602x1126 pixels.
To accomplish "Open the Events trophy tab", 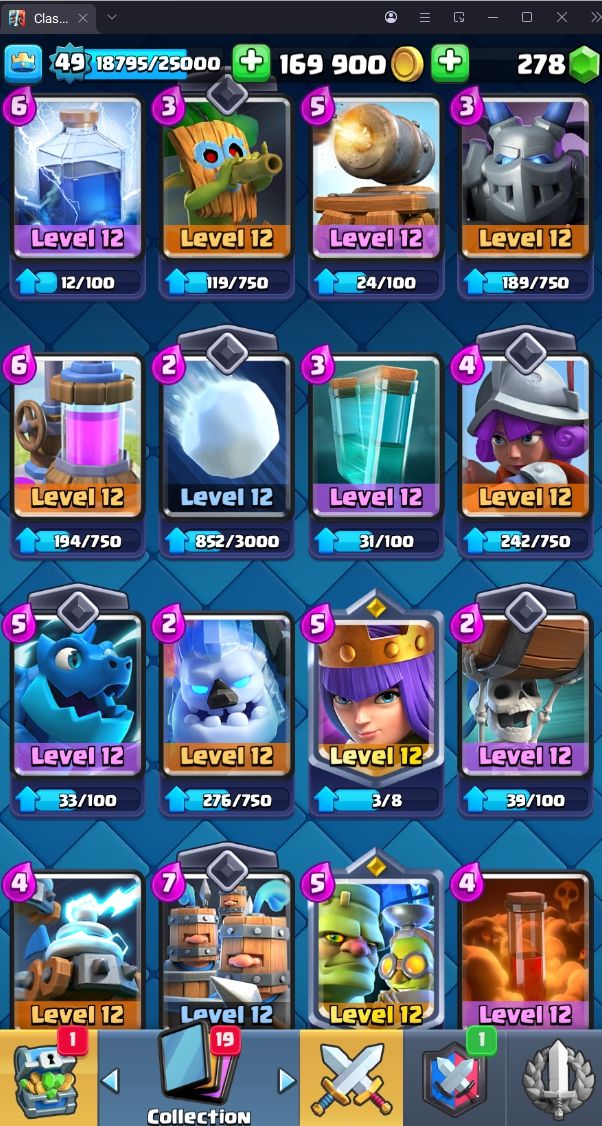I will (555, 1080).
